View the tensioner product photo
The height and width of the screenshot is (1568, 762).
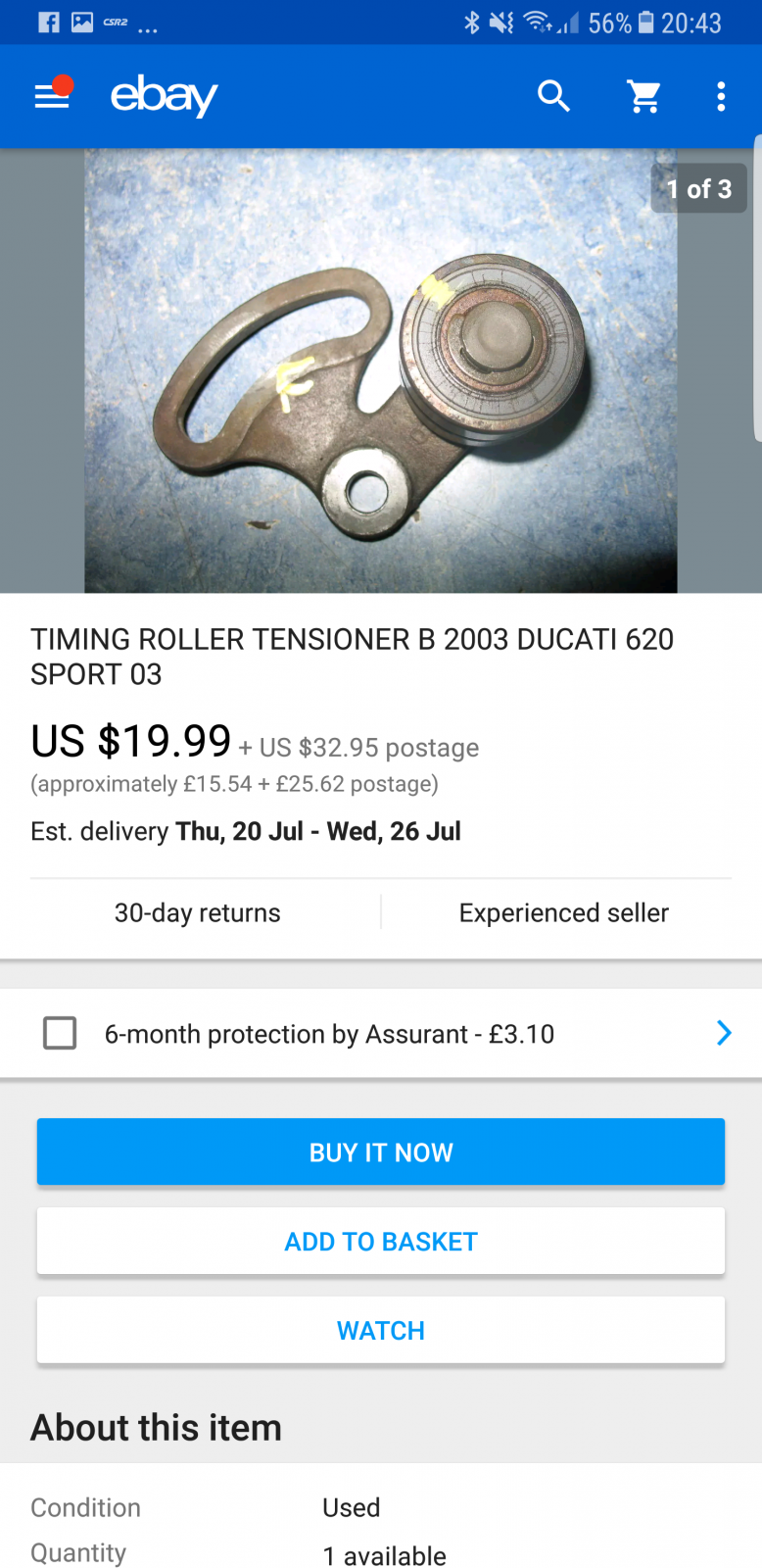pyautogui.click(x=380, y=370)
